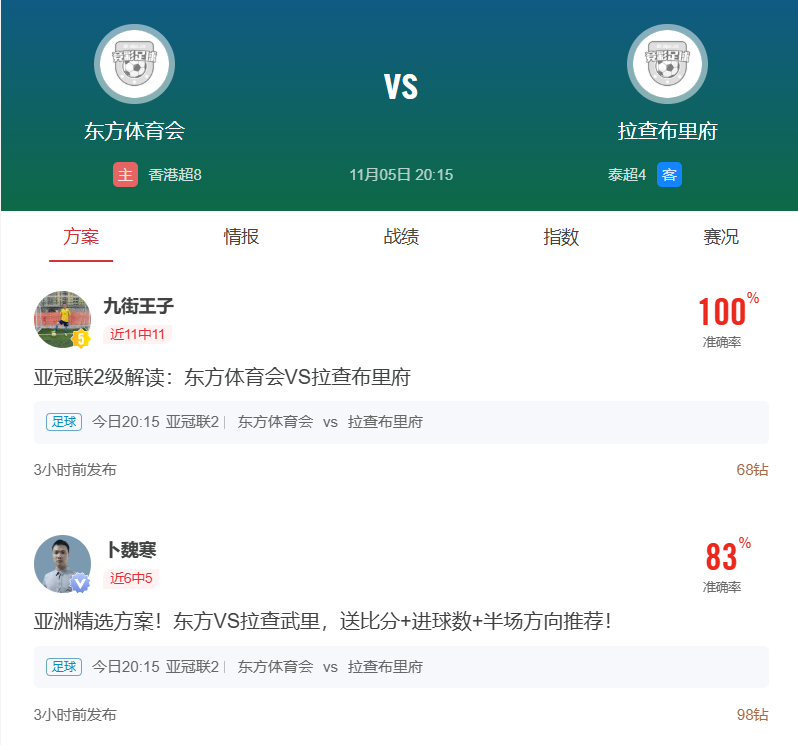Select the 赛况 tab
The width and height of the screenshot is (798, 745).
coord(720,237)
